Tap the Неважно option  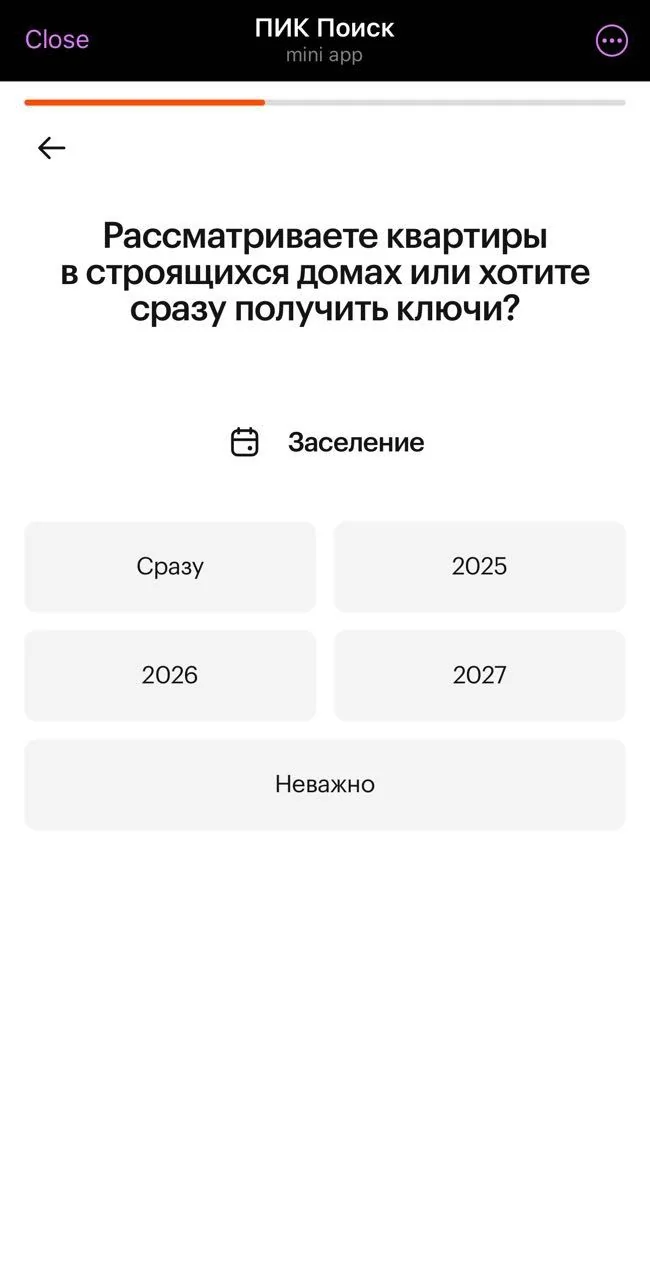coord(325,784)
